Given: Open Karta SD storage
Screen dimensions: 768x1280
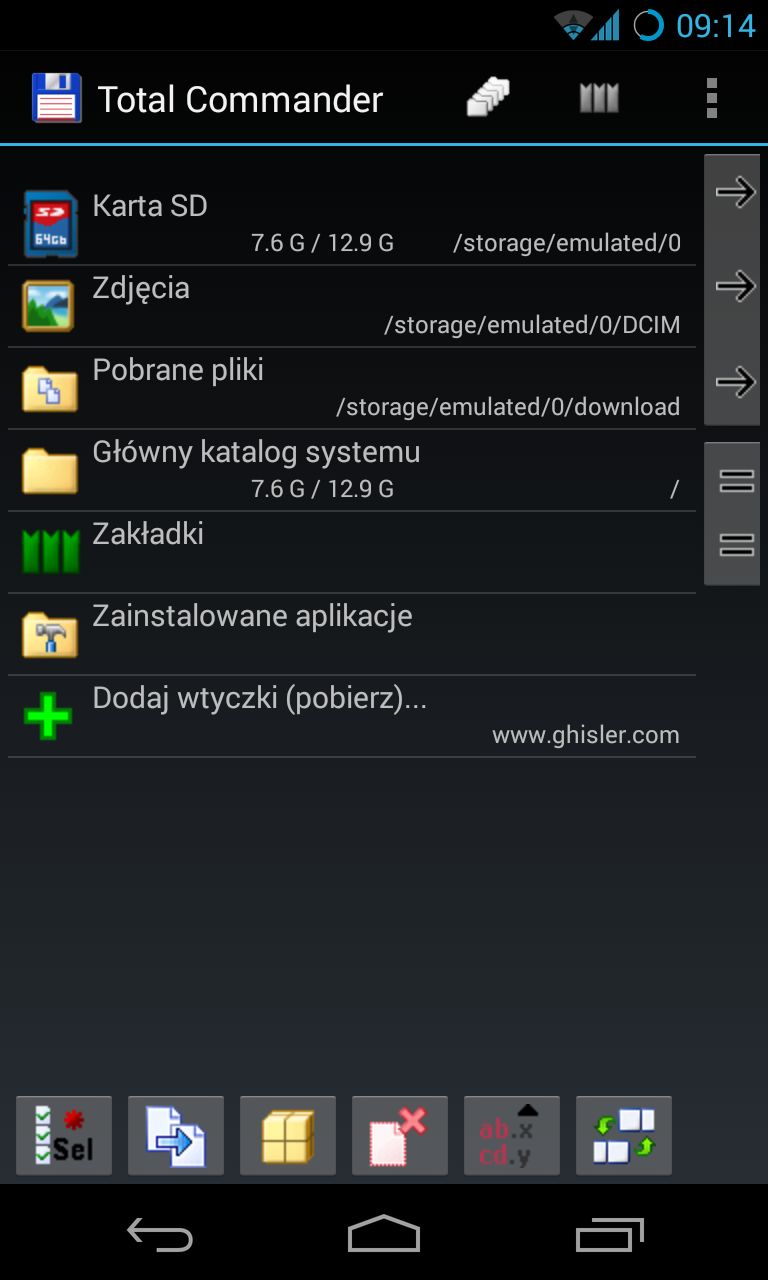Looking at the screenshot, I should click(x=352, y=224).
